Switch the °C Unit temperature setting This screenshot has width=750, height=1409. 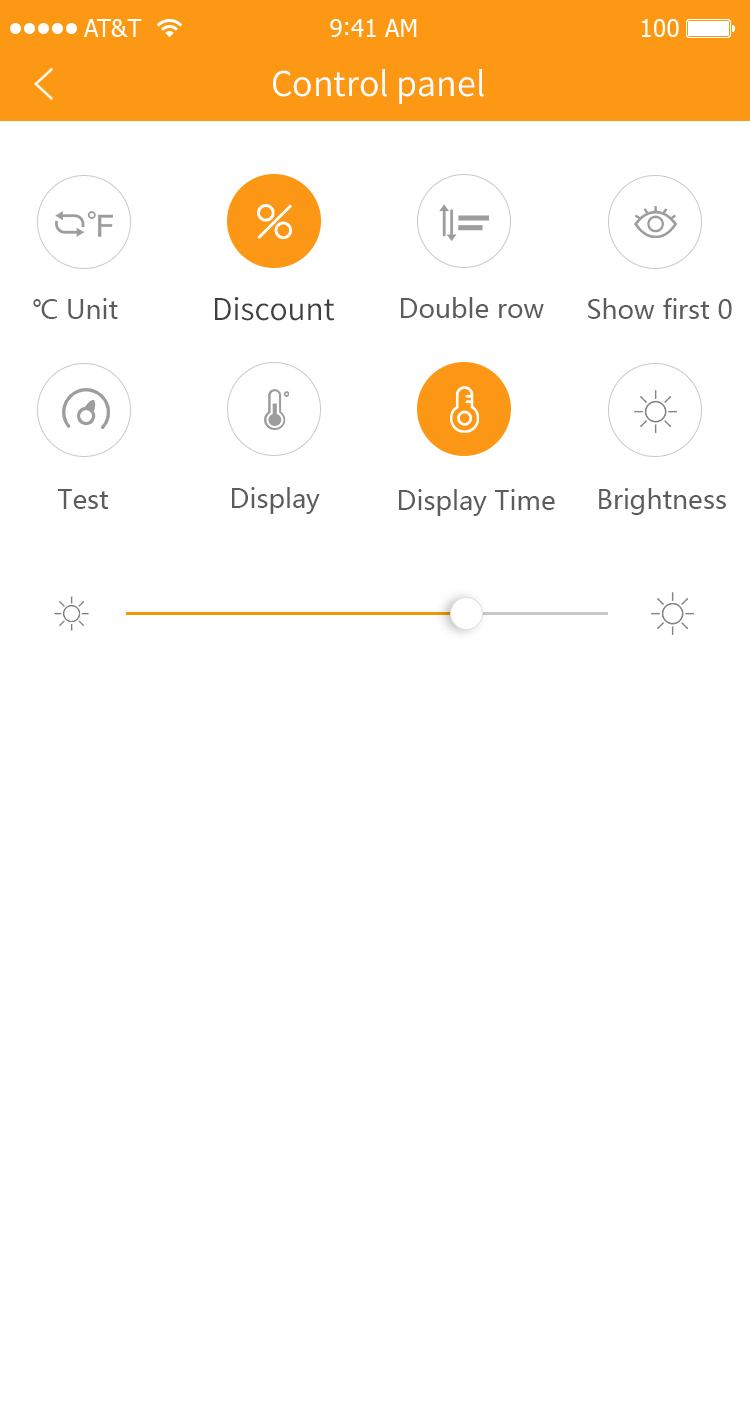click(84, 222)
